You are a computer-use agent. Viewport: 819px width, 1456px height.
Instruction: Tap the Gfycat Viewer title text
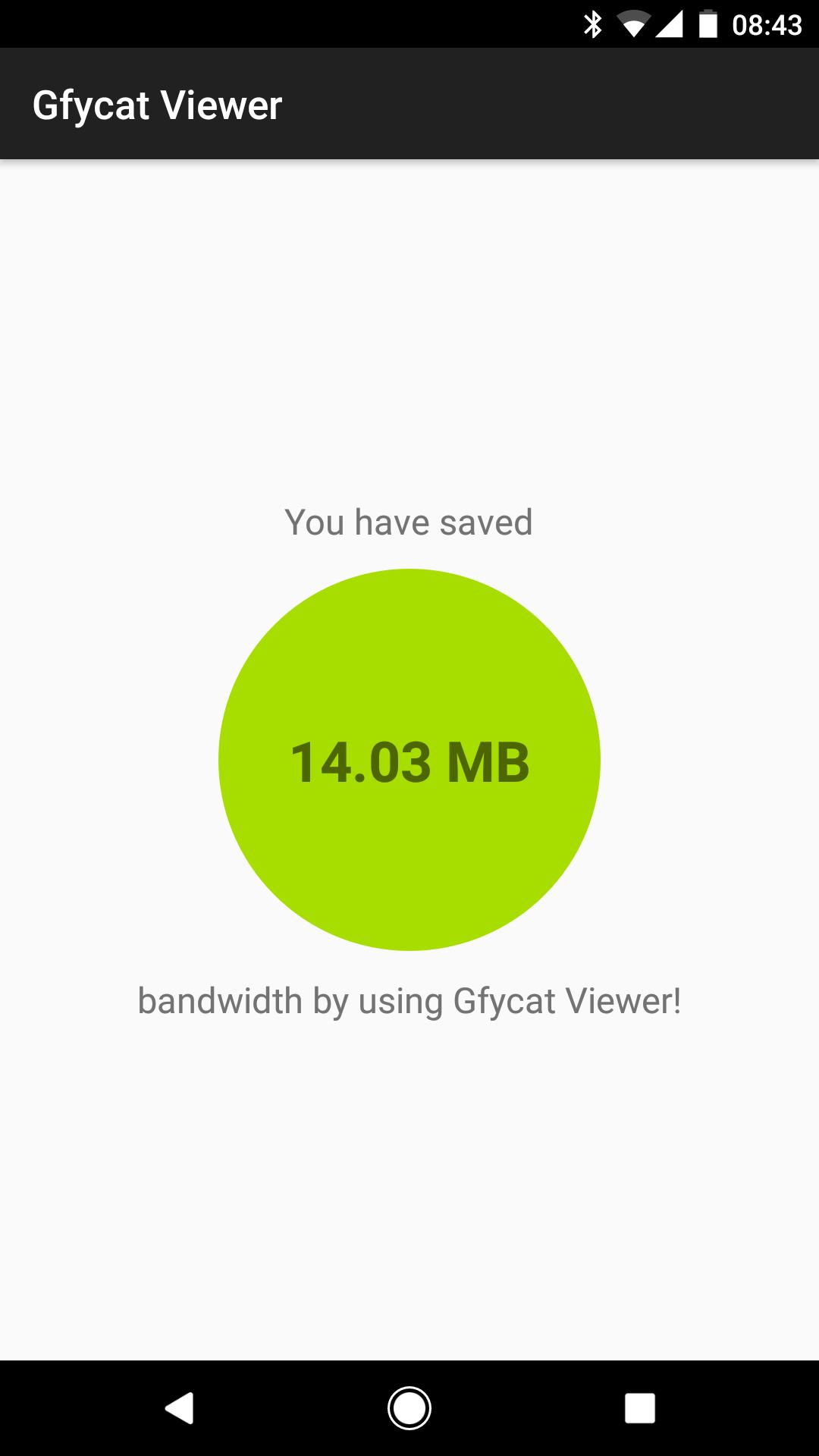pyautogui.click(x=157, y=105)
